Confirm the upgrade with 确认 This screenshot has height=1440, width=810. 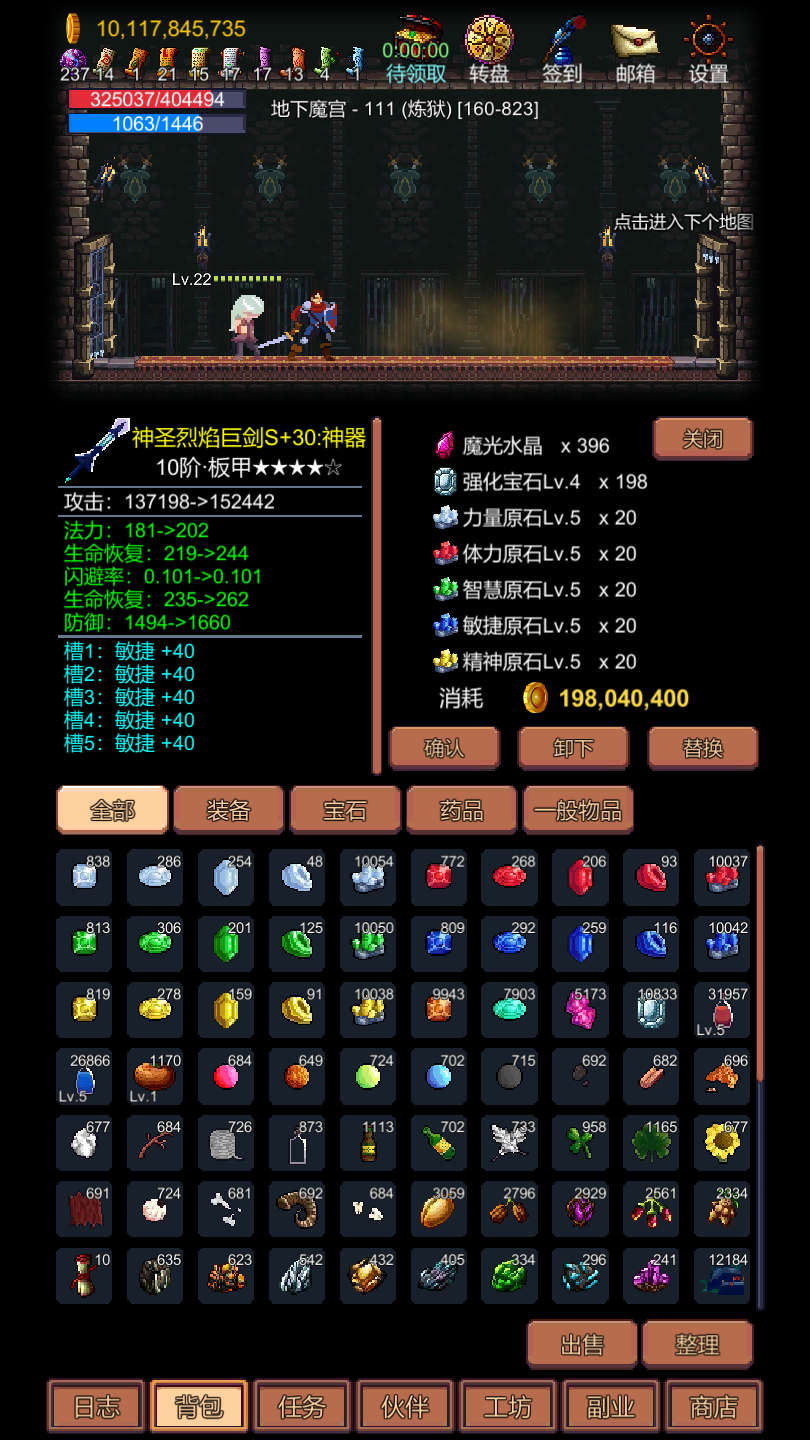coord(444,748)
